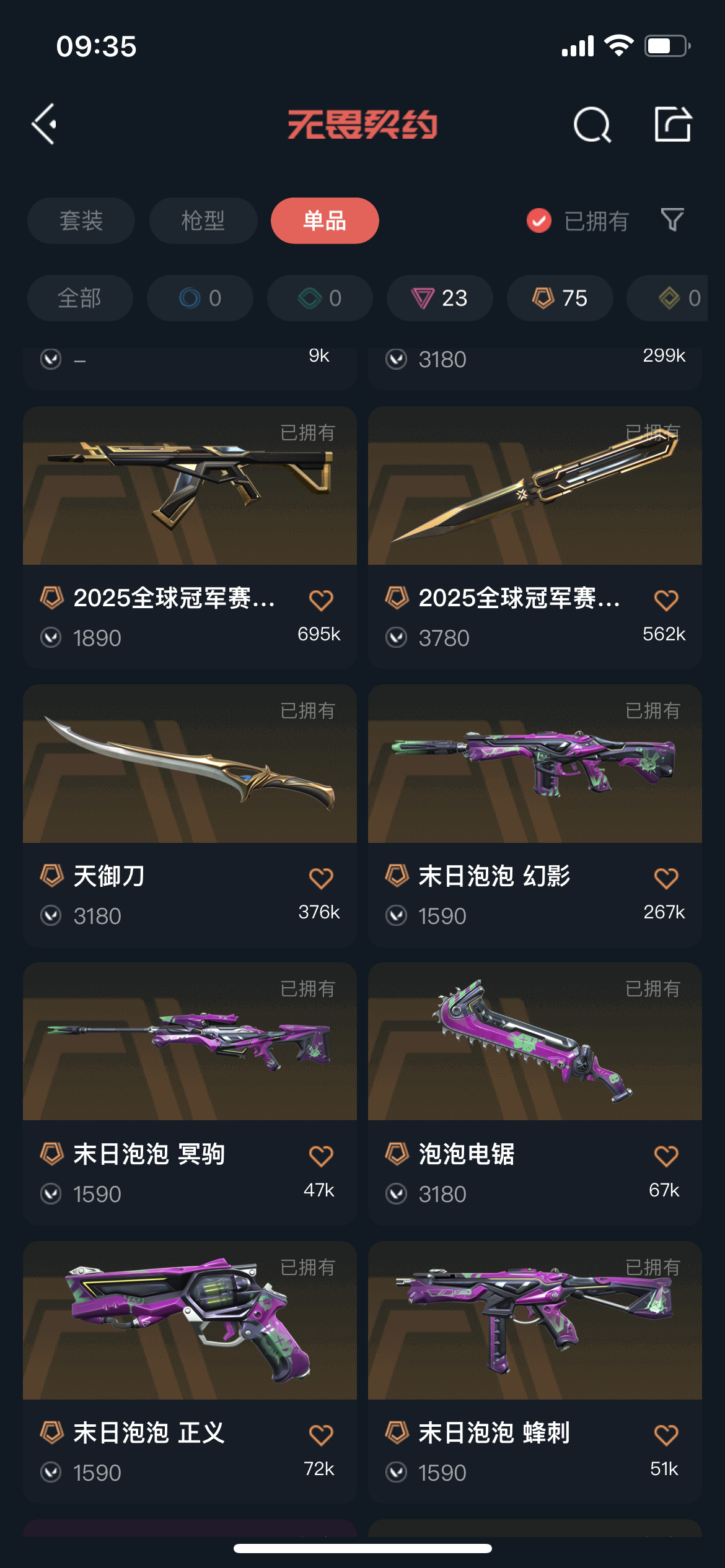Go back using the top-left arrow
This screenshot has width=725, height=1568.
click(45, 124)
